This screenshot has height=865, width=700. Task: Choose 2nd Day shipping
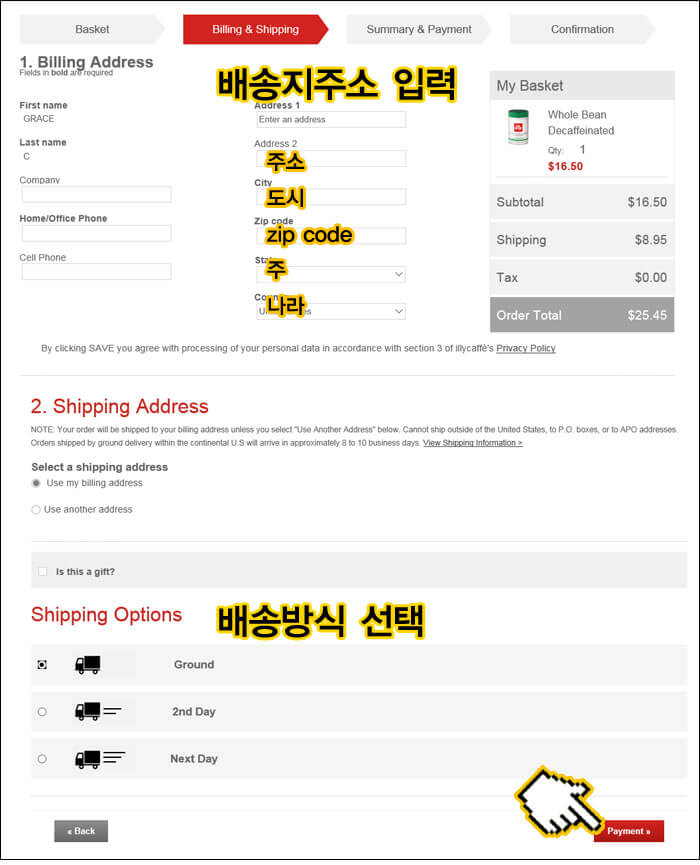[x=42, y=711]
